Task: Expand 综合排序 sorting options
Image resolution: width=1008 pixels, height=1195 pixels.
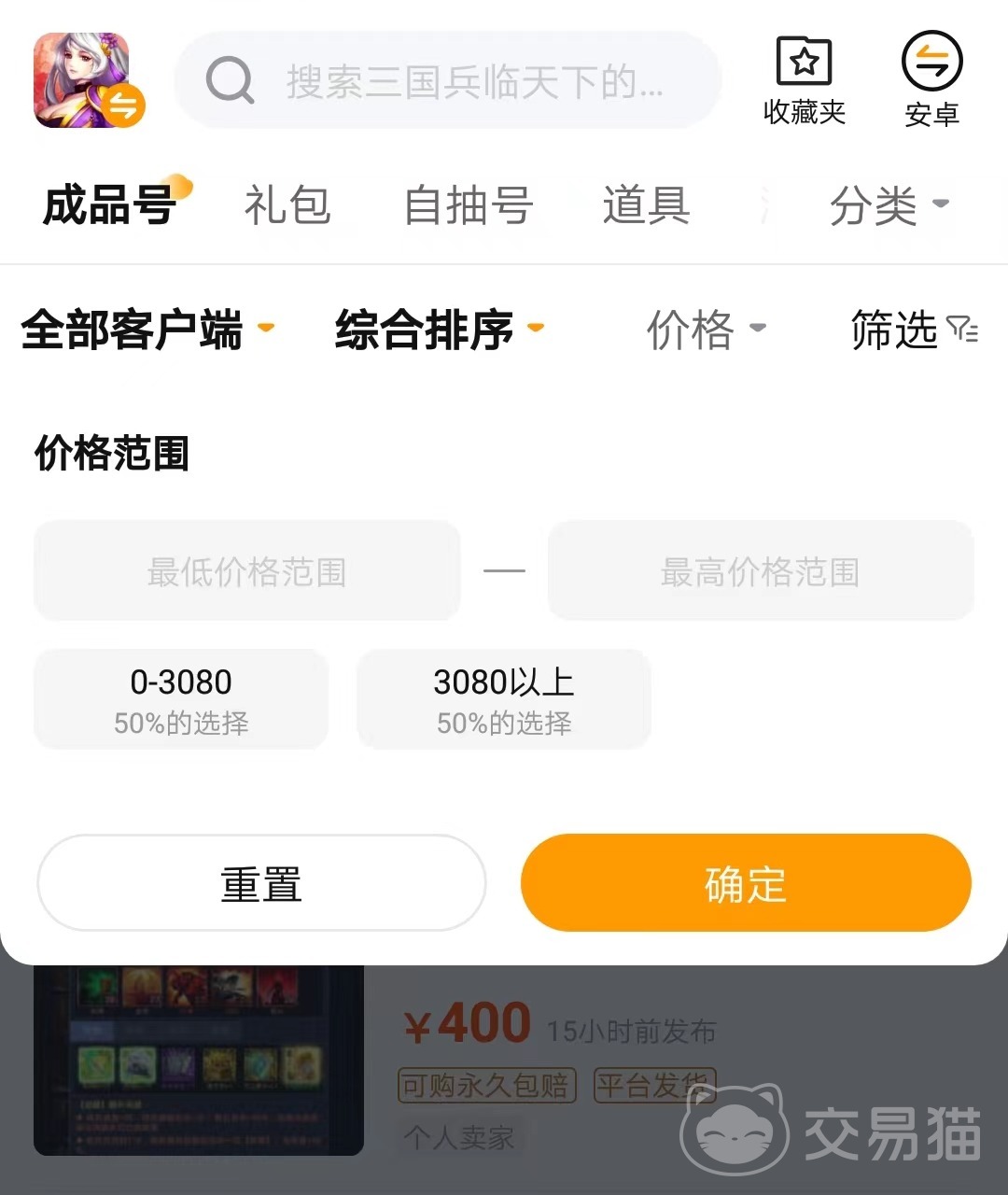Action: pos(439,330)
